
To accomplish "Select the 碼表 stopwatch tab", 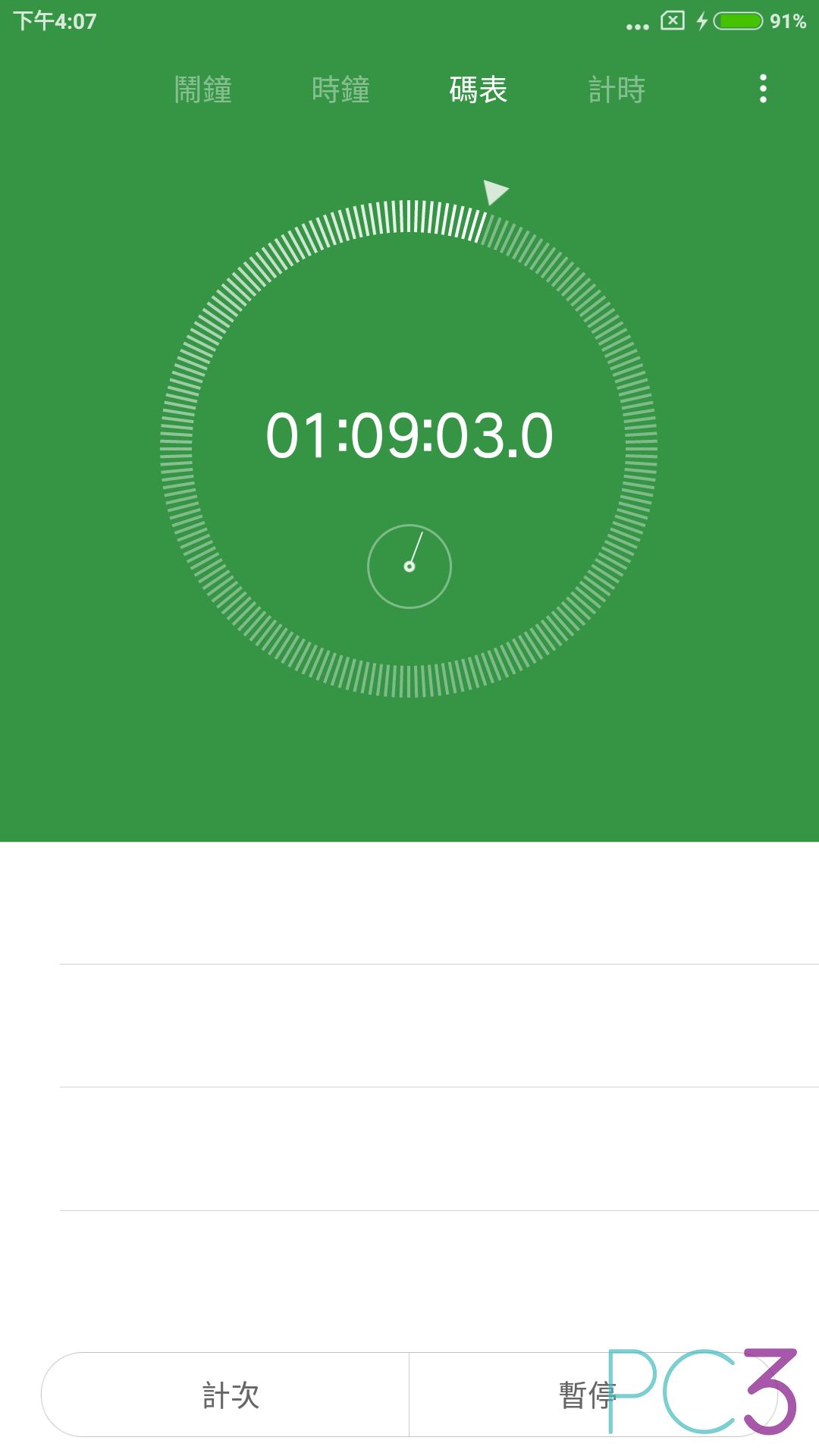I will (x=478, y=89).
